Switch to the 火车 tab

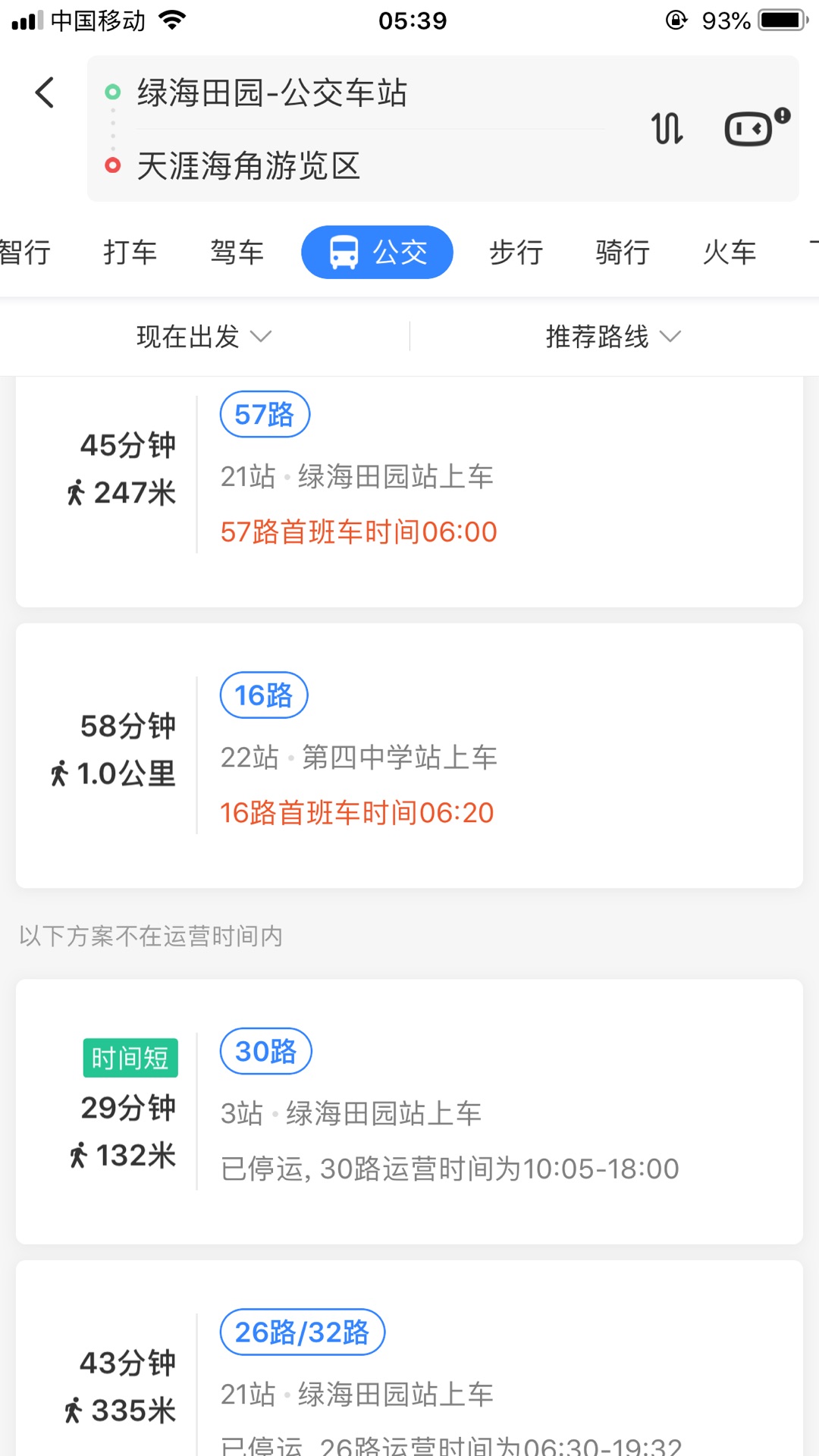coord(730,253)
